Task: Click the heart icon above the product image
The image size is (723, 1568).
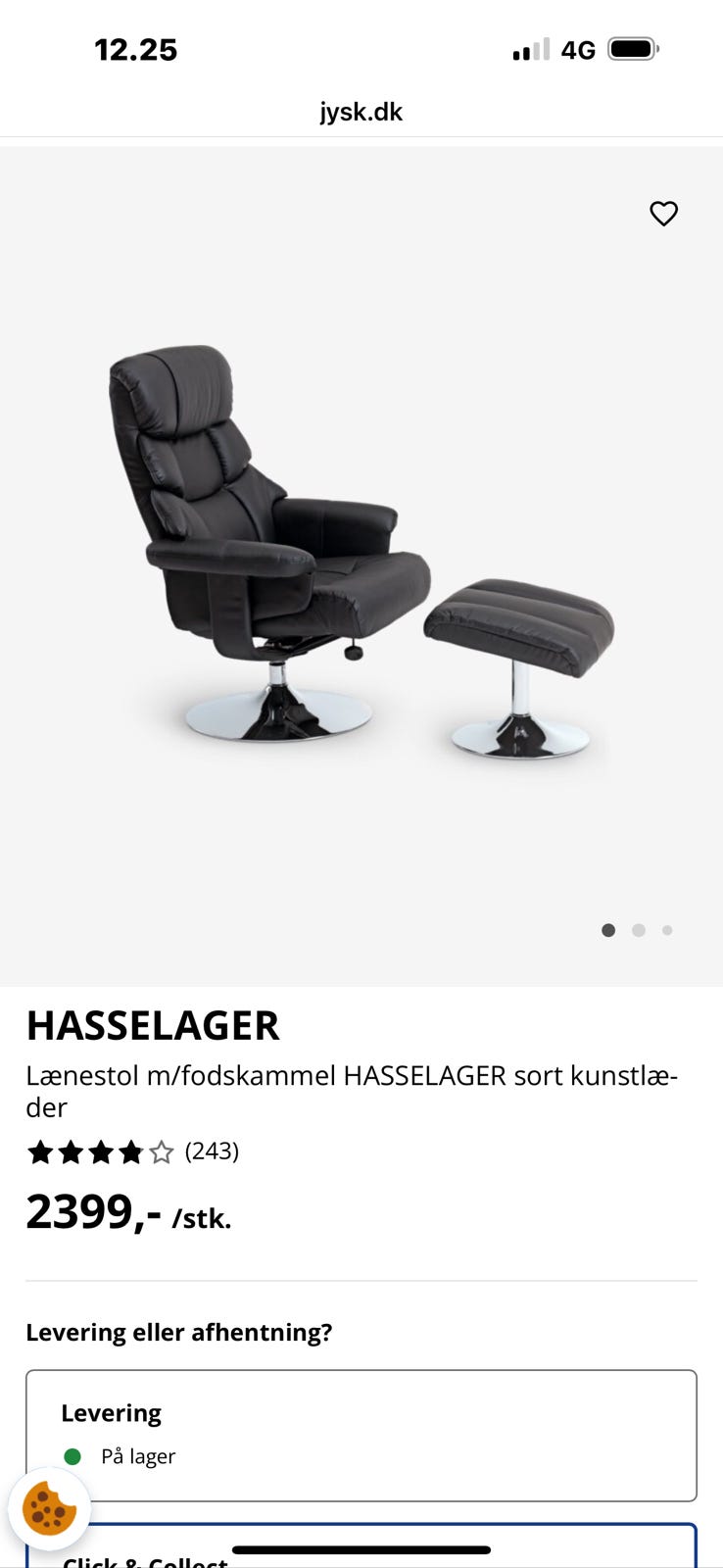Action: [664, 214]
